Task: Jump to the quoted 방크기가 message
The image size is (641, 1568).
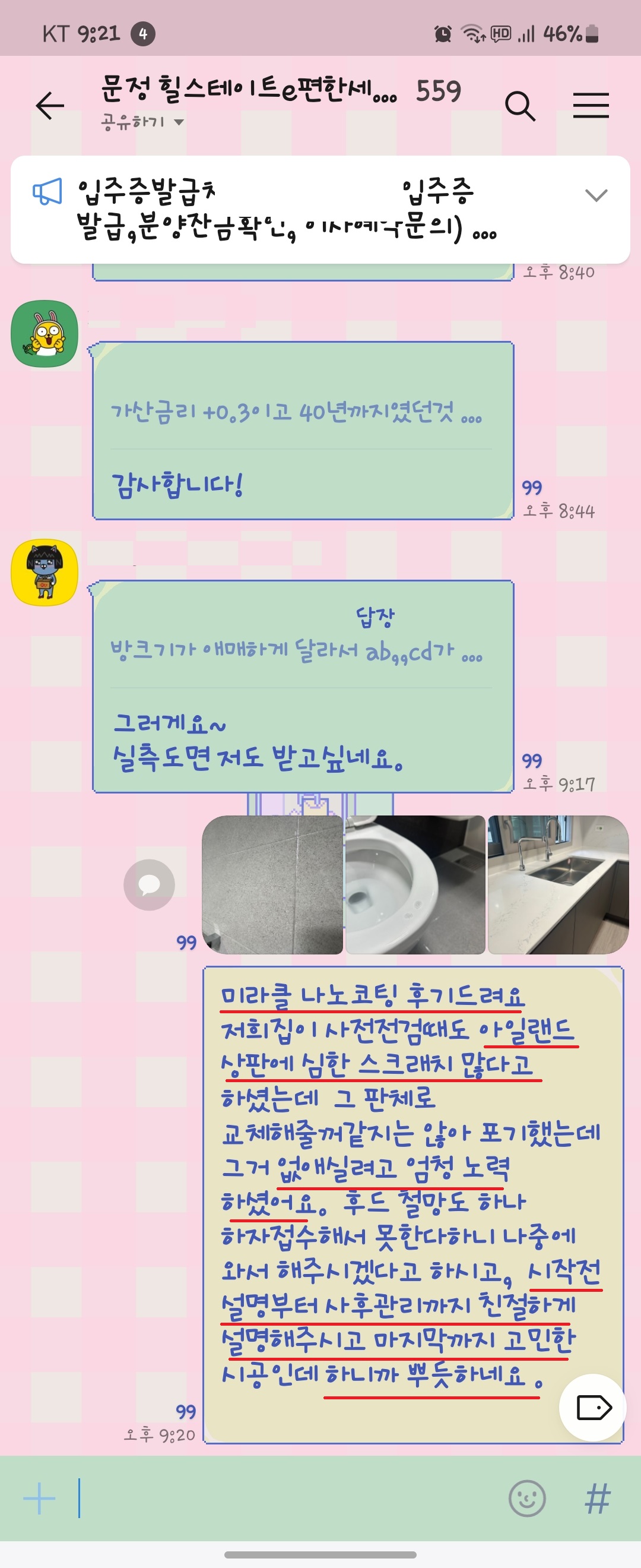Action: [x=296, y=652]
